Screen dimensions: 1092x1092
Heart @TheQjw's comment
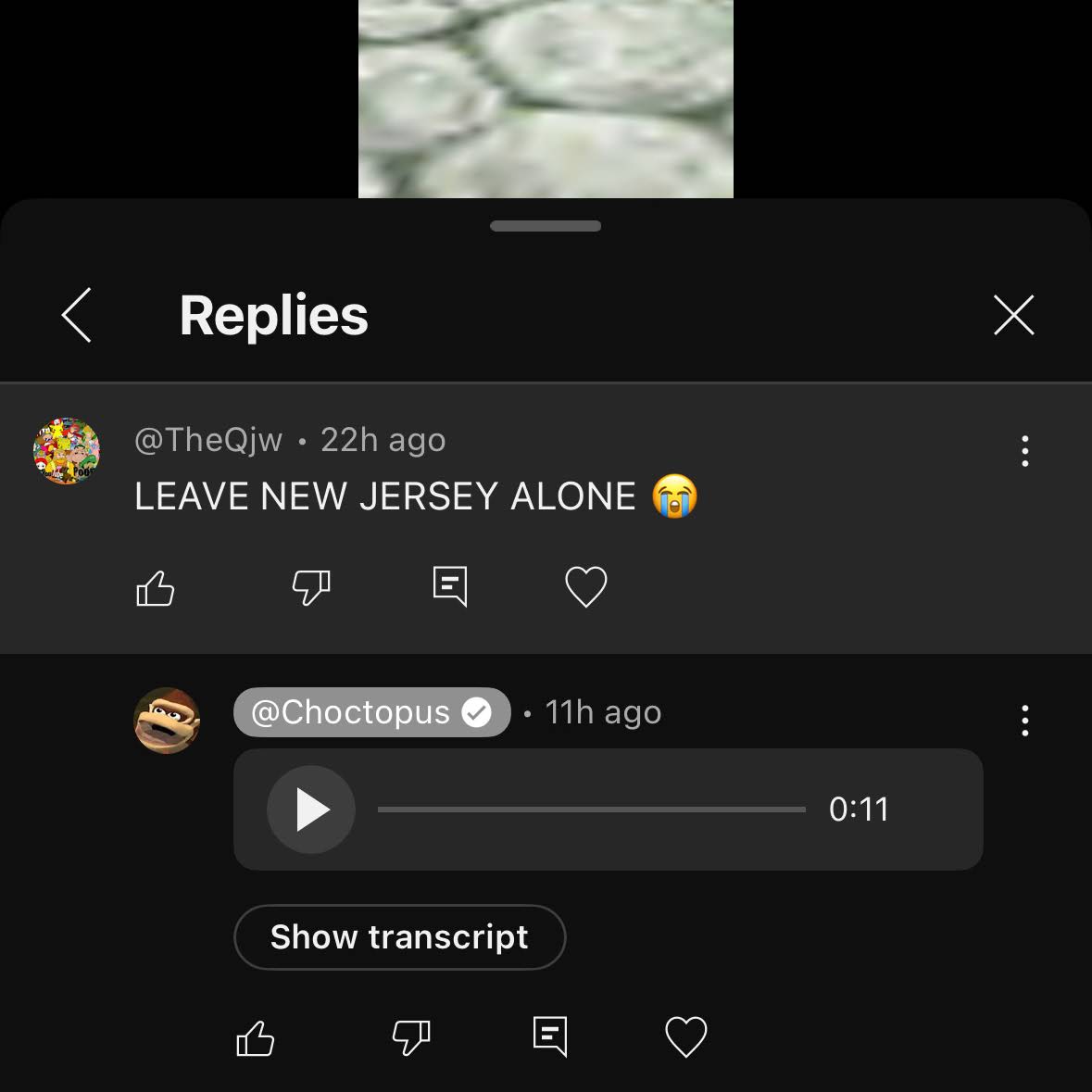[586, 587]
